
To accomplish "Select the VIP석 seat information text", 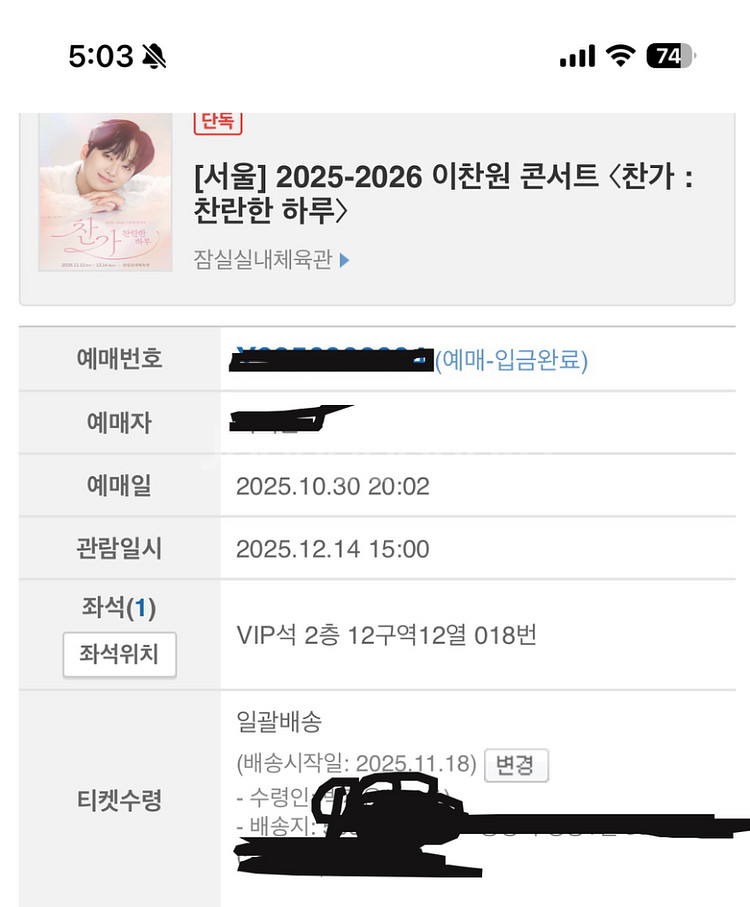I will coord(387,635).
